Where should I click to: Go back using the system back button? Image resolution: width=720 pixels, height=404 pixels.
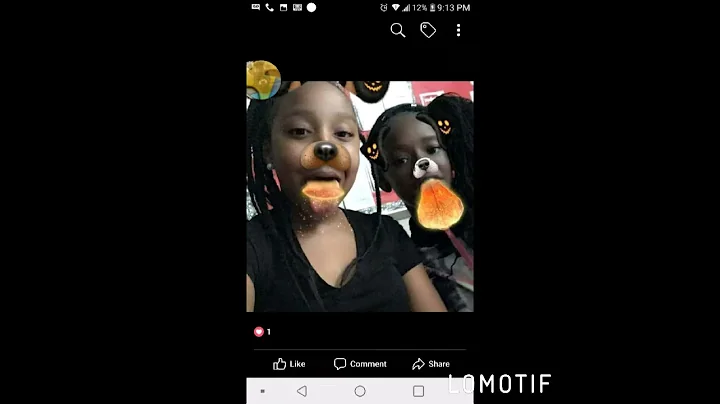tap(301, 391)
